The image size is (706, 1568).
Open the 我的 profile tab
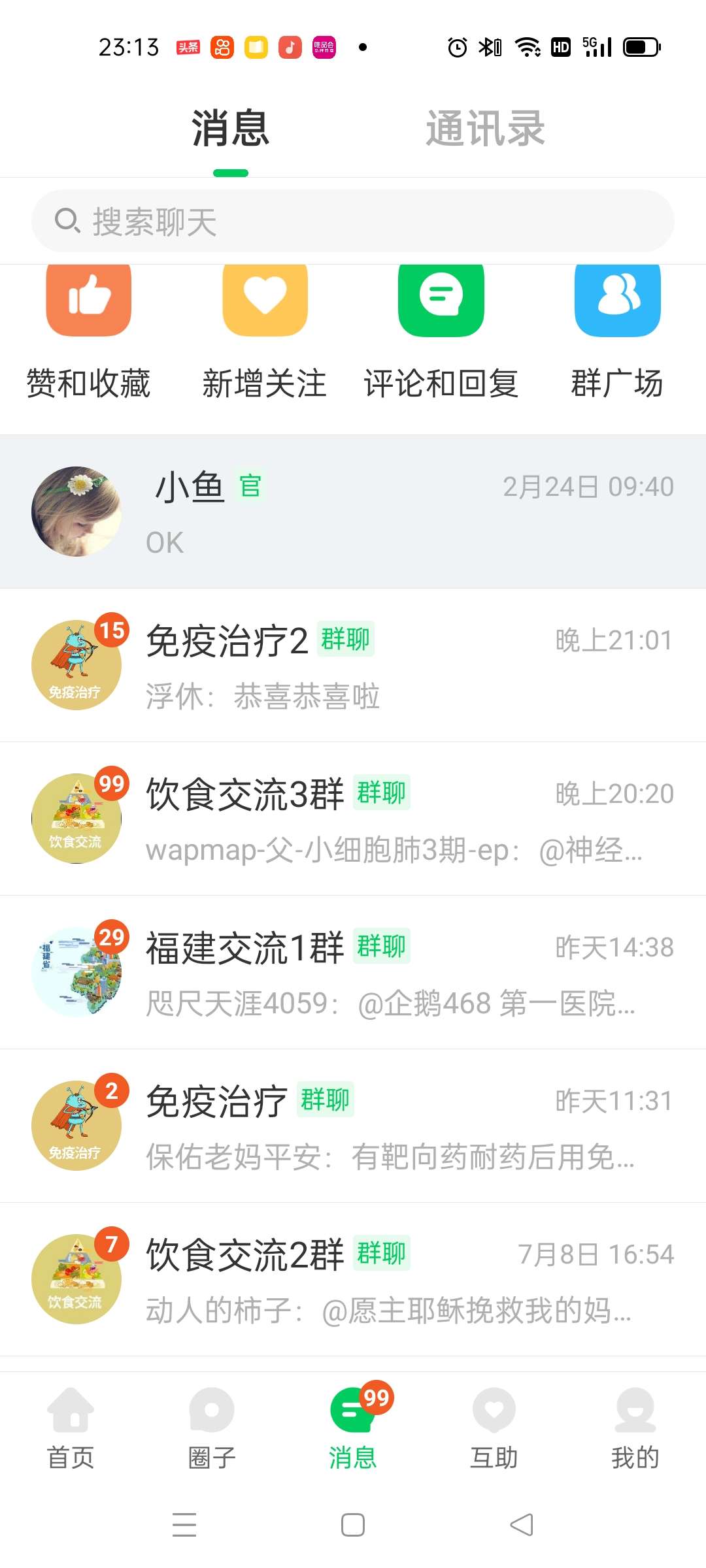[635, 1429]
